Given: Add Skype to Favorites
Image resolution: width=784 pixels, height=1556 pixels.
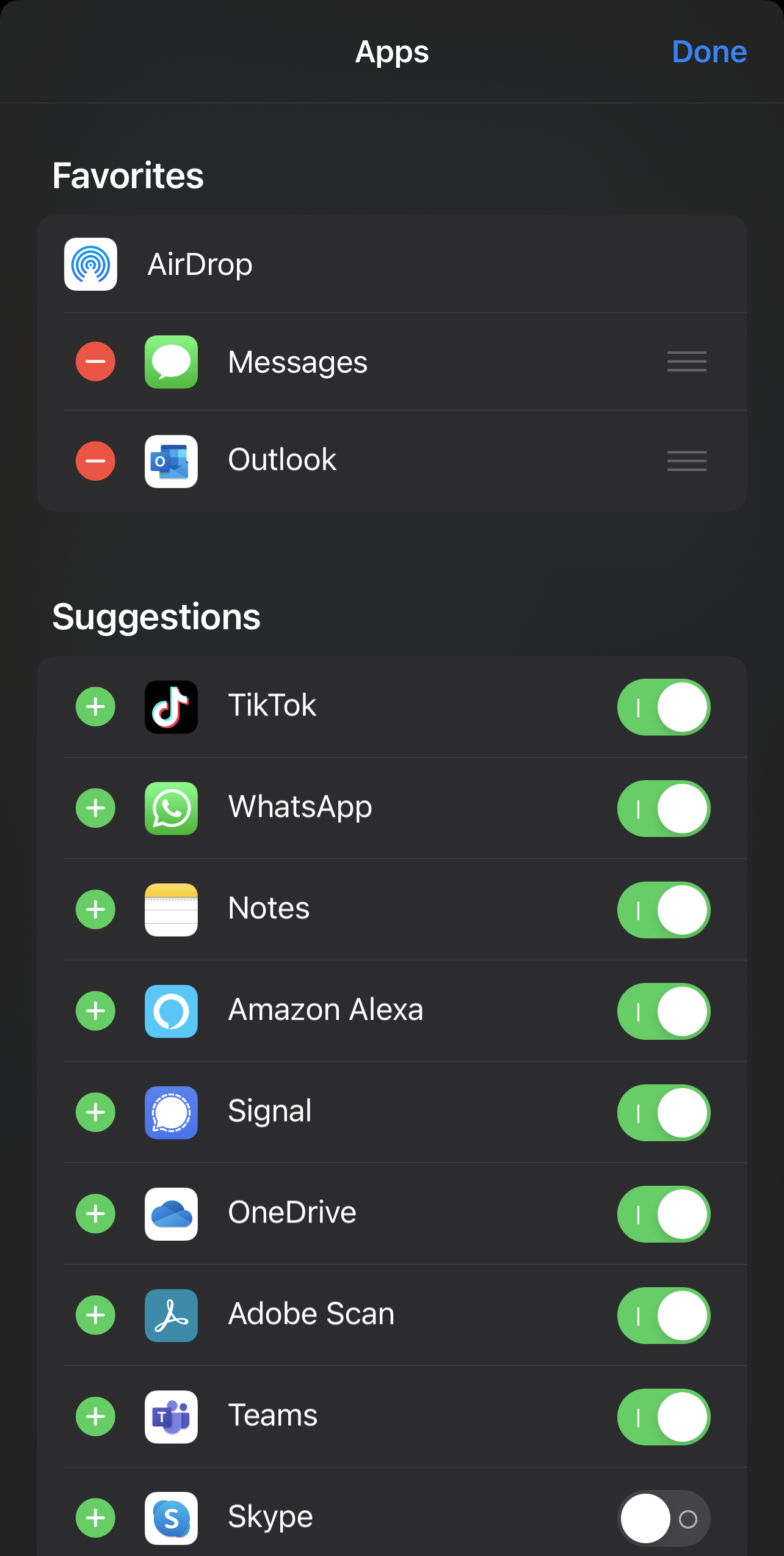Looking at the screenshot, I should coord(95,1518).
